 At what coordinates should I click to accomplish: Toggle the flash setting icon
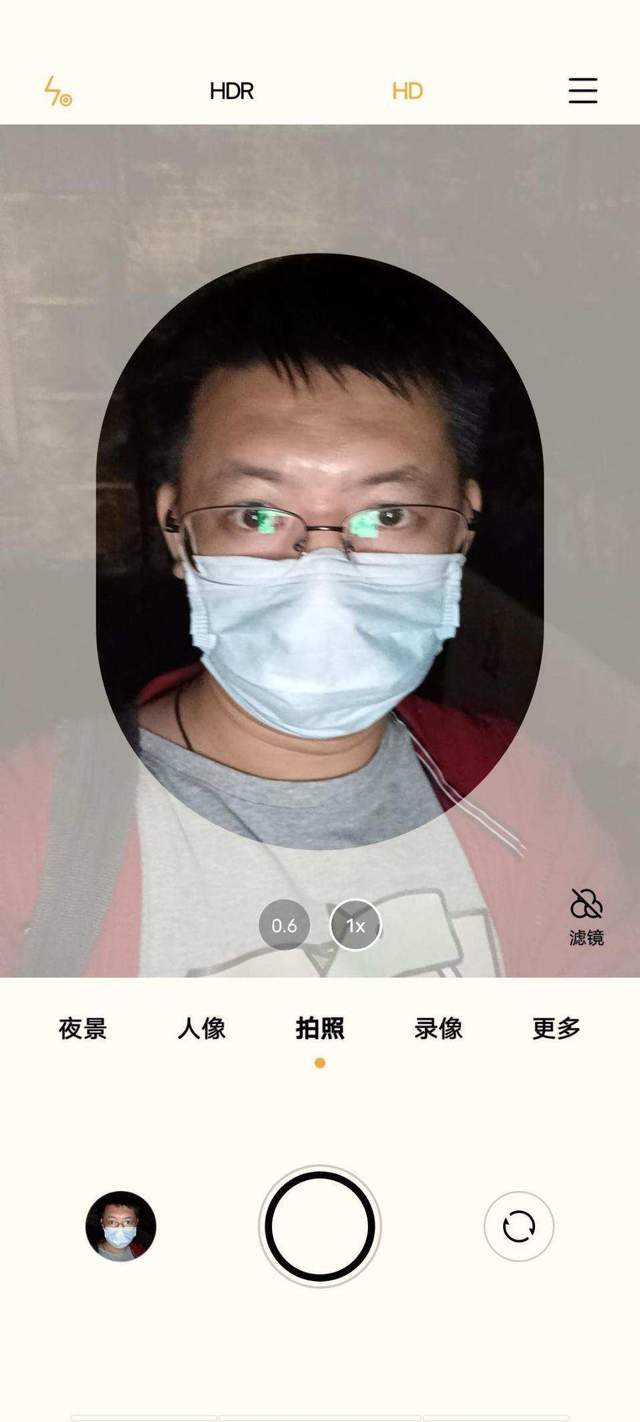tap(57, 92)
